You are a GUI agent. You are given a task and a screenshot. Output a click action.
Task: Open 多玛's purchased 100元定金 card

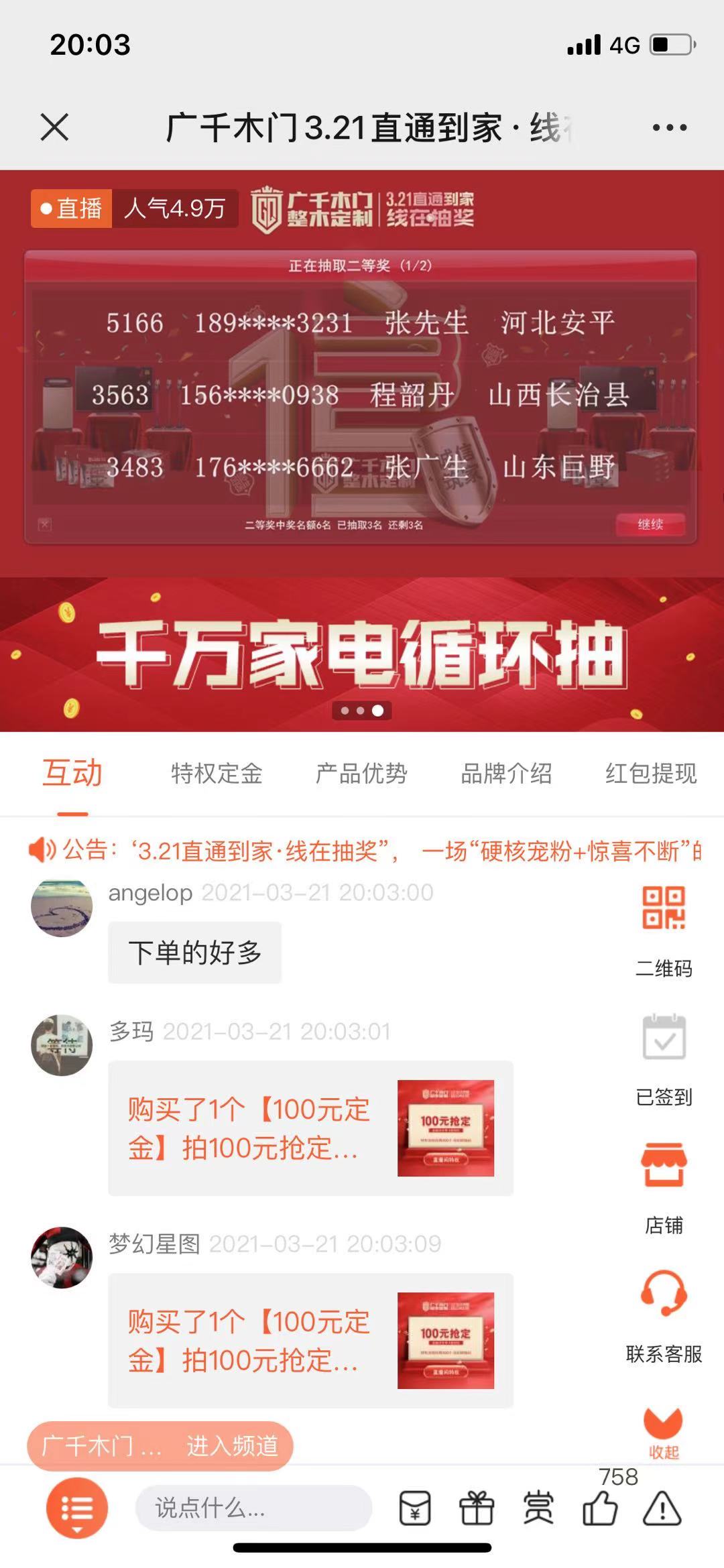310,1128
